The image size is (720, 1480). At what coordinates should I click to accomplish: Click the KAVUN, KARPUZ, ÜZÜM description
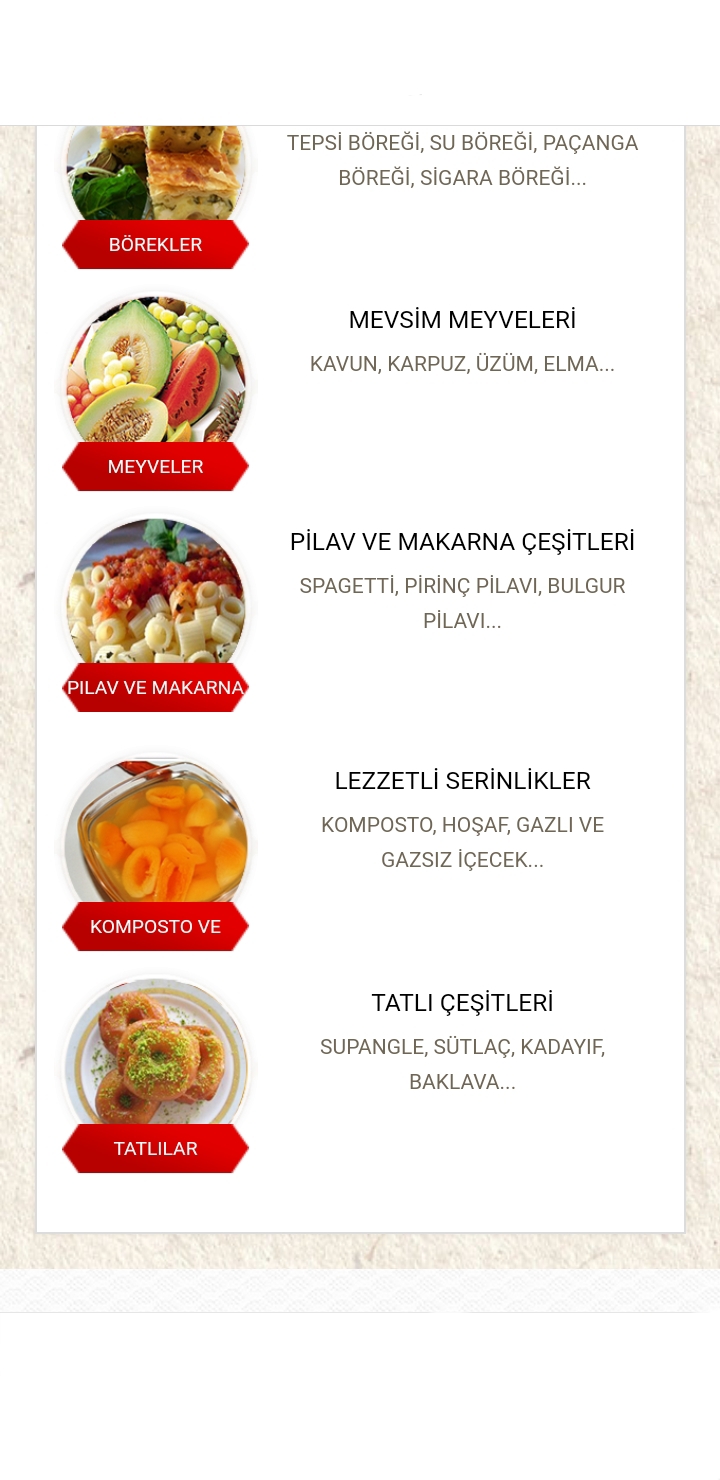462,364
